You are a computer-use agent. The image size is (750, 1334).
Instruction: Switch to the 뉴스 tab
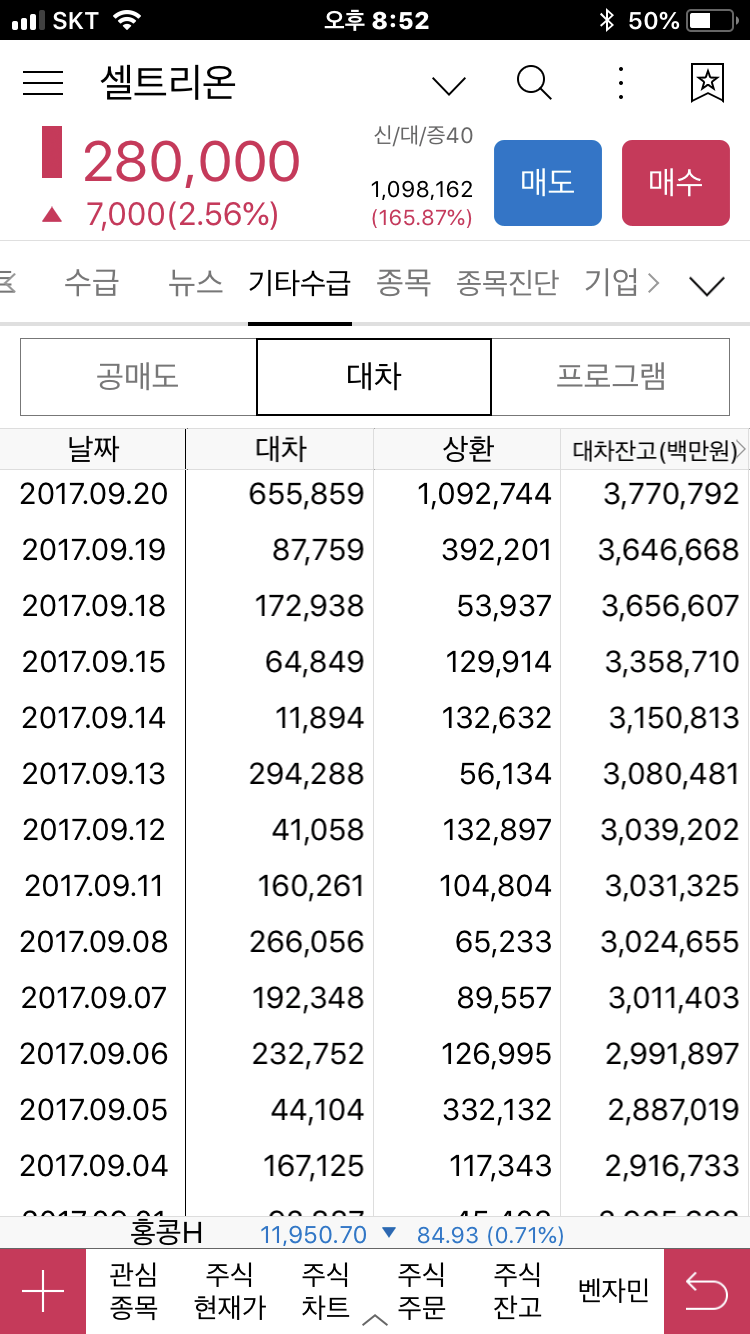196,283
